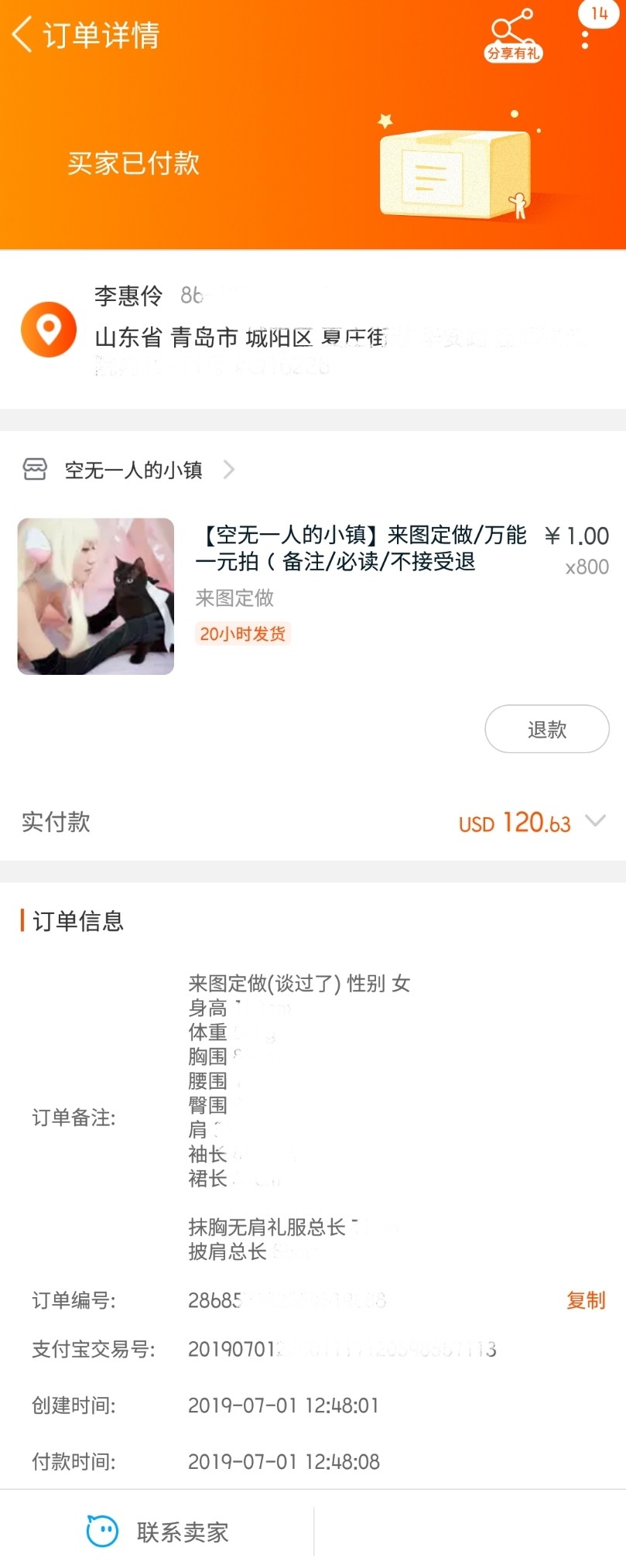Tap the share-for-gift icon

pos(513,35)
